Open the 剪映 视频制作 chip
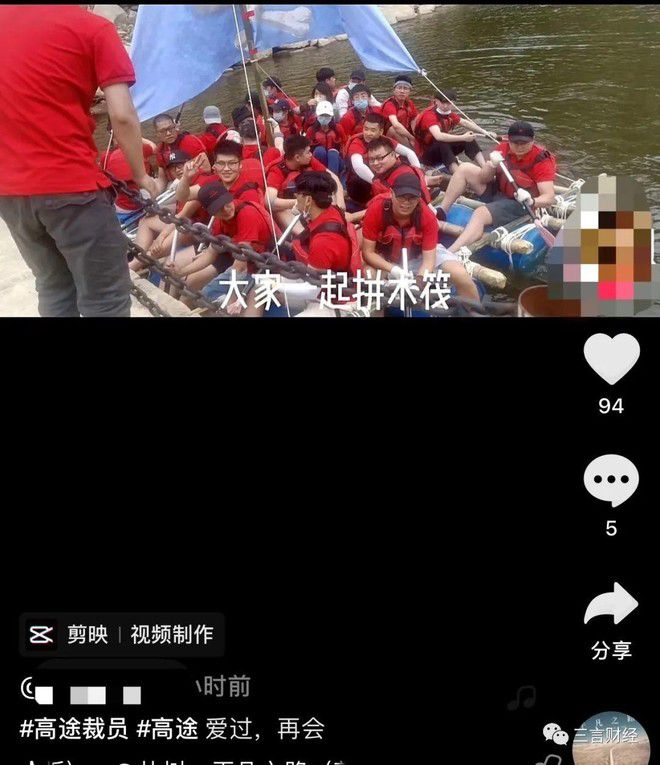Viewport: 660px width, 765px height. click(122, 634)
